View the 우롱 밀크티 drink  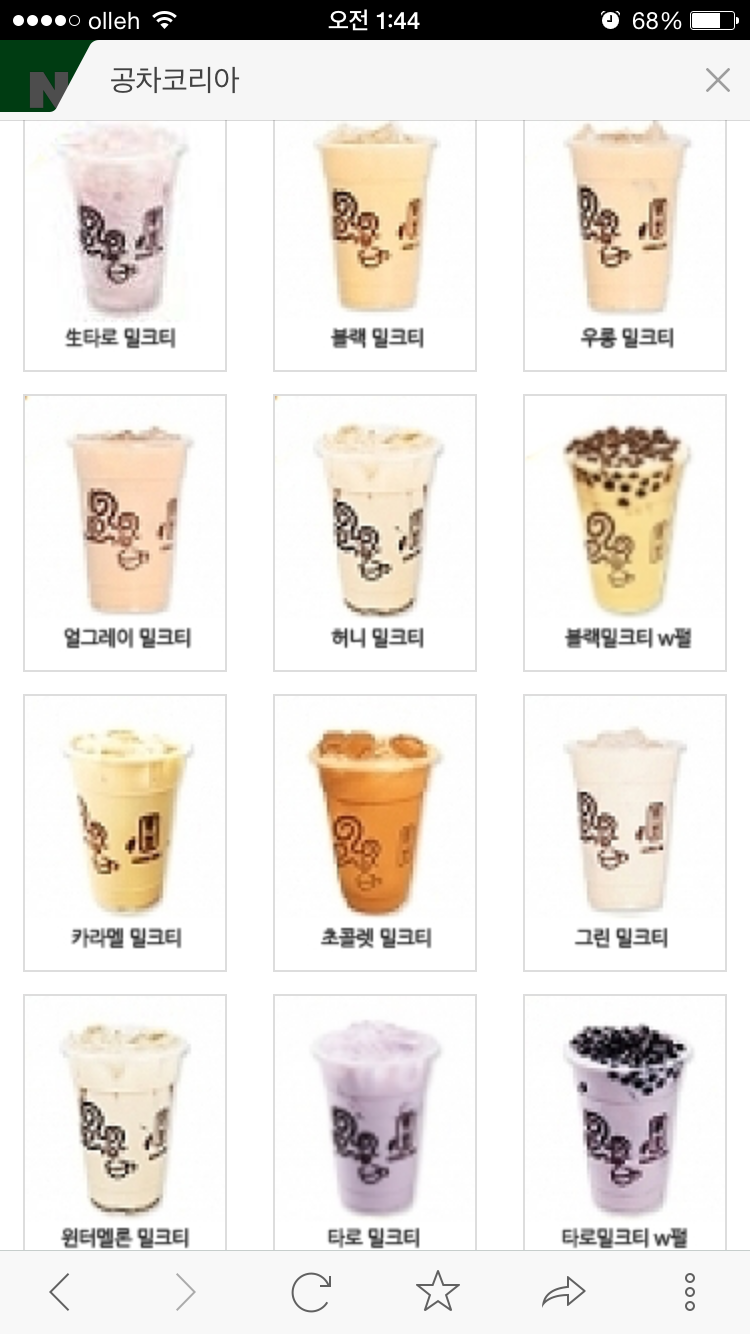[x=625, y=245]
